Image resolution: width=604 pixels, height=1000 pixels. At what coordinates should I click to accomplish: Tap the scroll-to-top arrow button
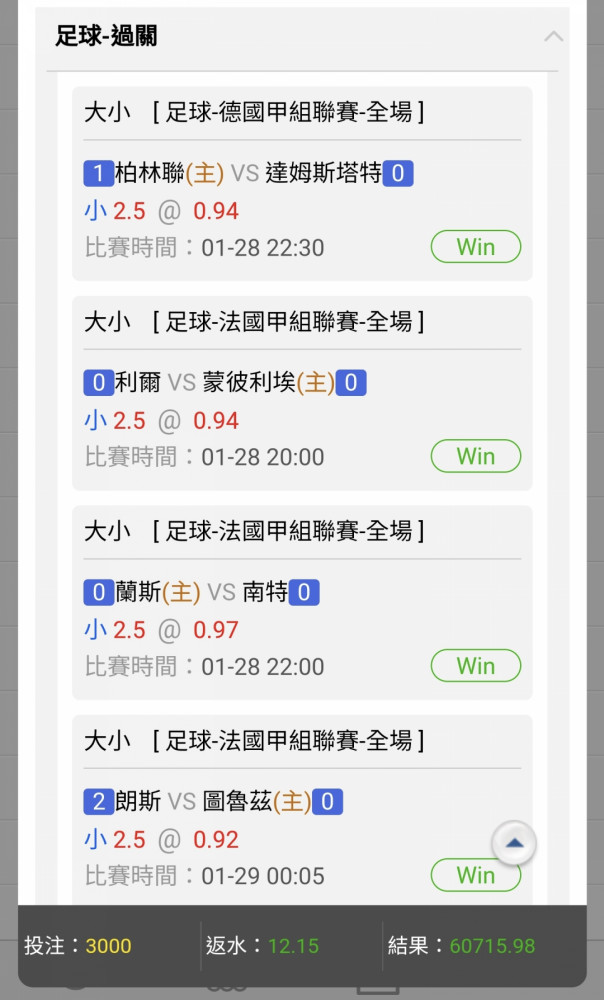coord(514,842)
